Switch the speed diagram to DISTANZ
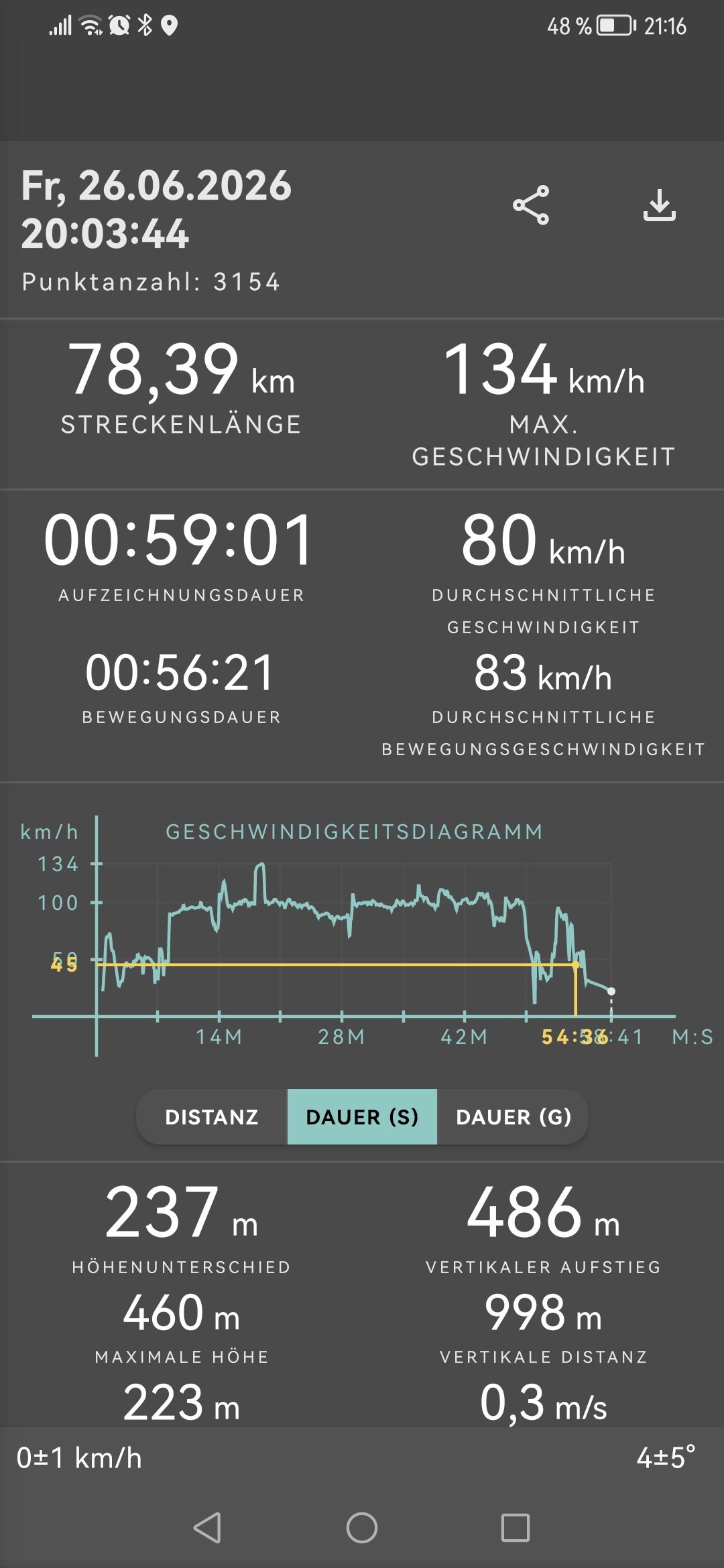724x1568 pixels. click(212, 1116)
